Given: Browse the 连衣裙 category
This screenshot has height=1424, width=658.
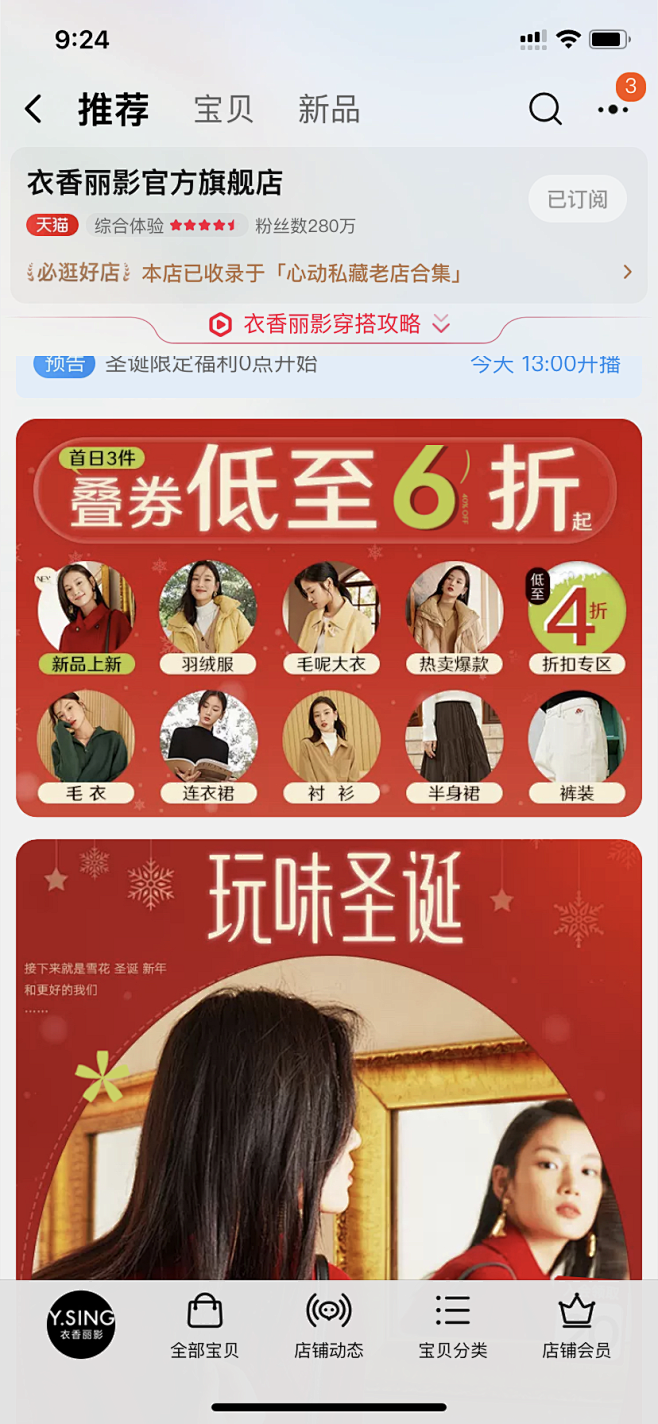Looking at the screenshot, I should coord(208,747).
